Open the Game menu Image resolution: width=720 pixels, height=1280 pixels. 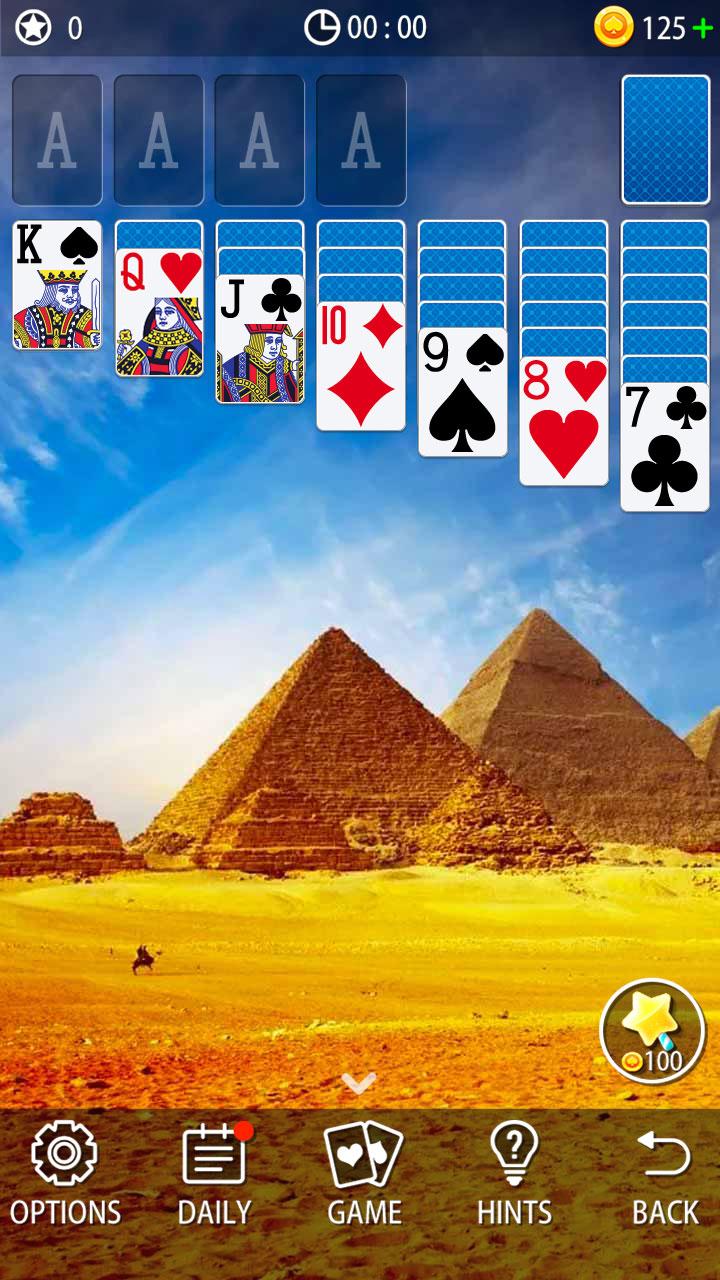tap(364, 1173)
